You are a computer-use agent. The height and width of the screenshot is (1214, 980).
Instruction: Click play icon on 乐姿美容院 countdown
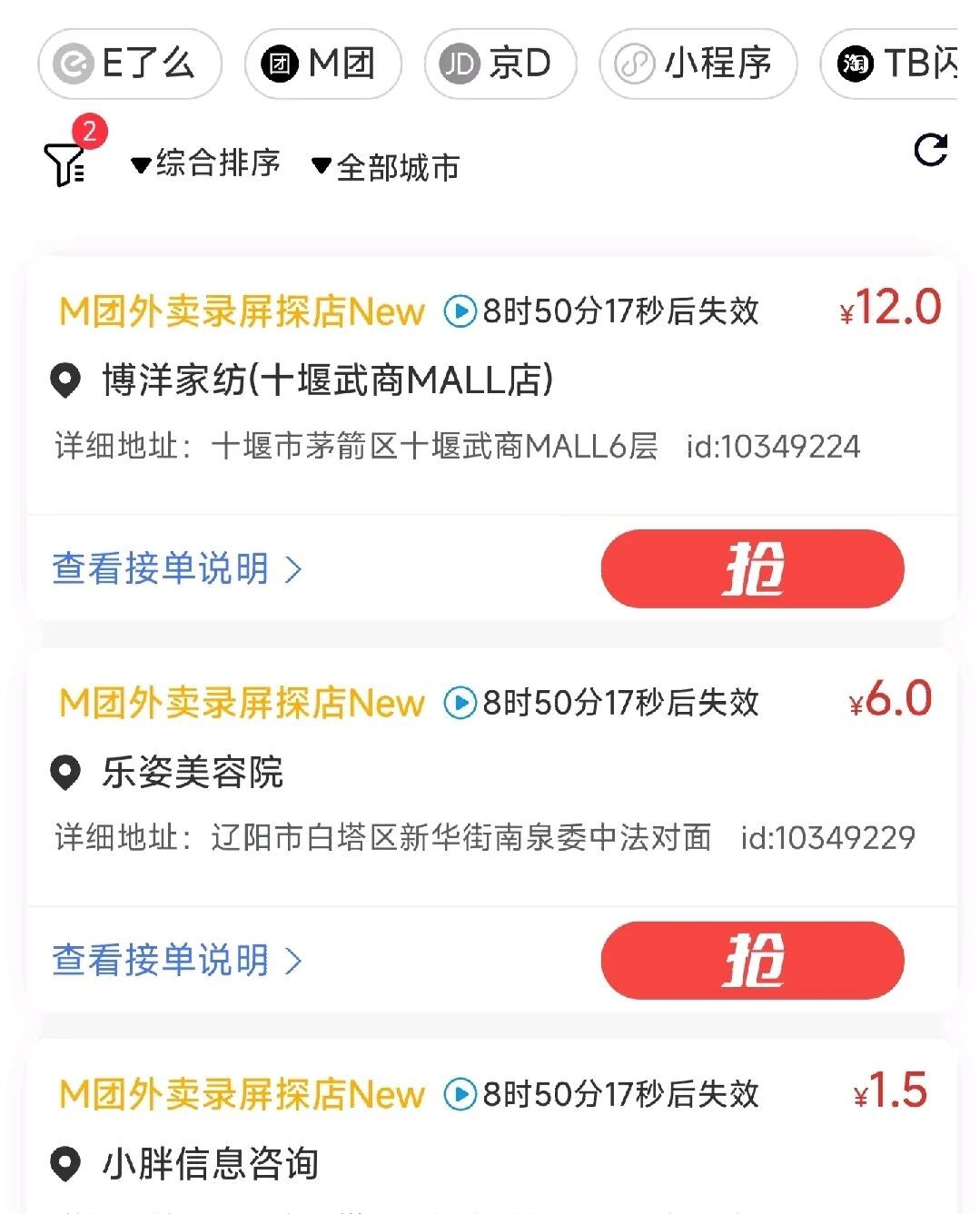pos(461,702)
